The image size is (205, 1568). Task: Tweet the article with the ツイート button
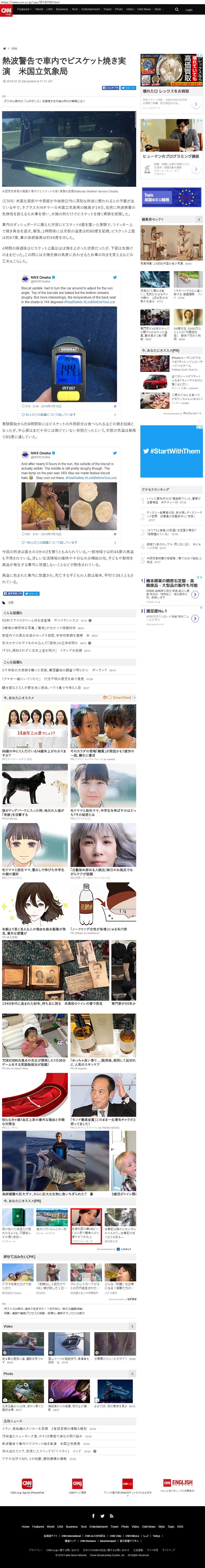point(128,88)
